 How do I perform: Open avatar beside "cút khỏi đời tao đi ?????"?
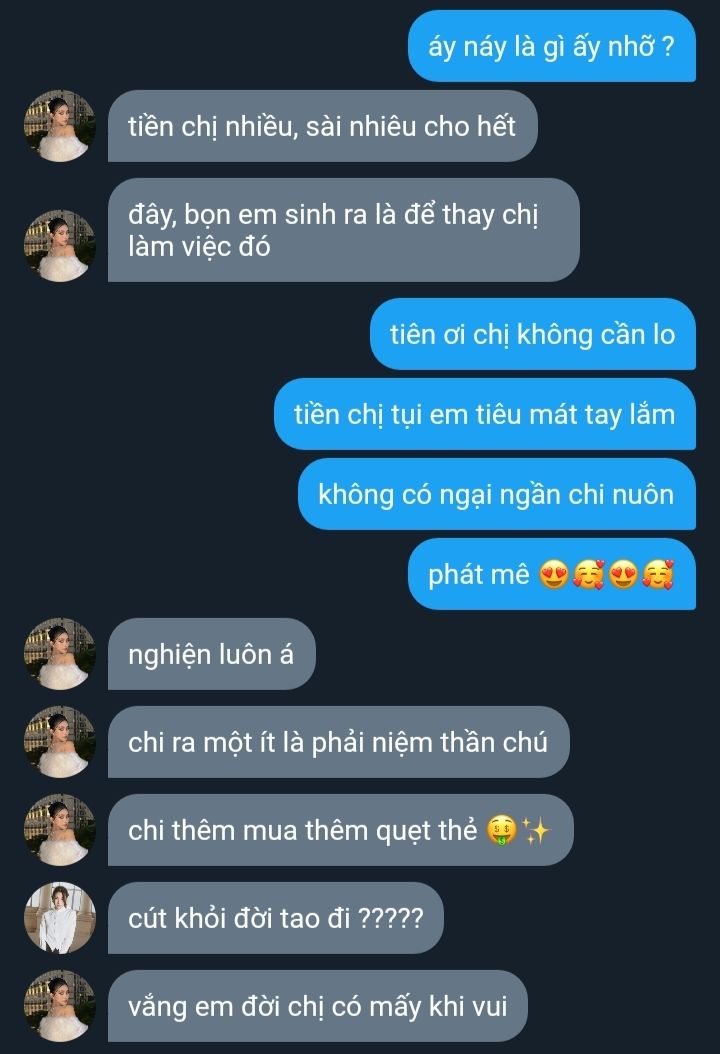(x=60, y=918)
